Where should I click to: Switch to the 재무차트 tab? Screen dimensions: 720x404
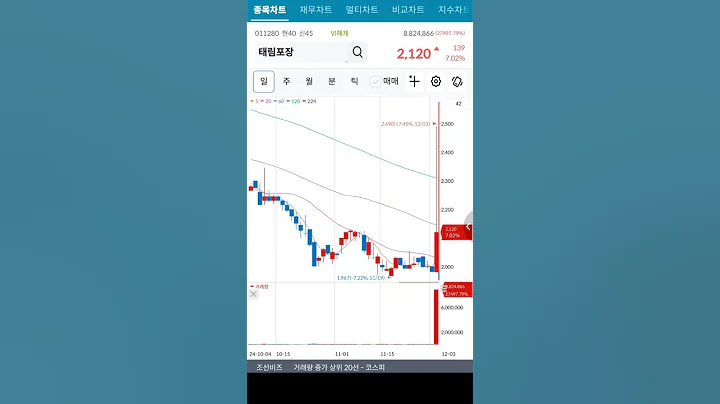pos(315,10)
